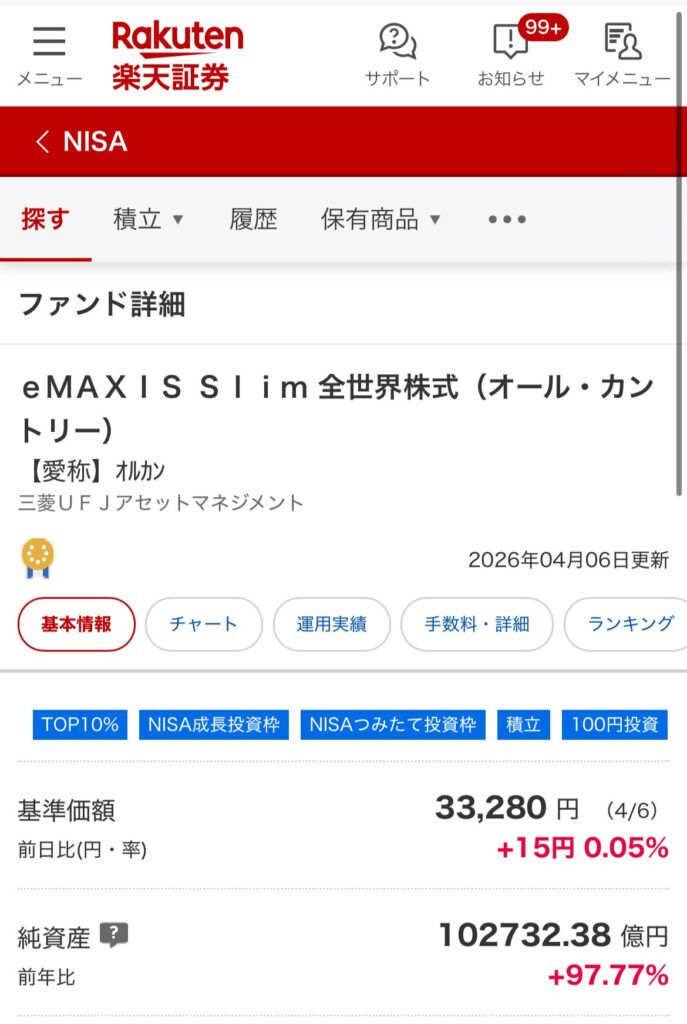
Task: Tap the 純資産 help question icon
Action: [114, 935]
